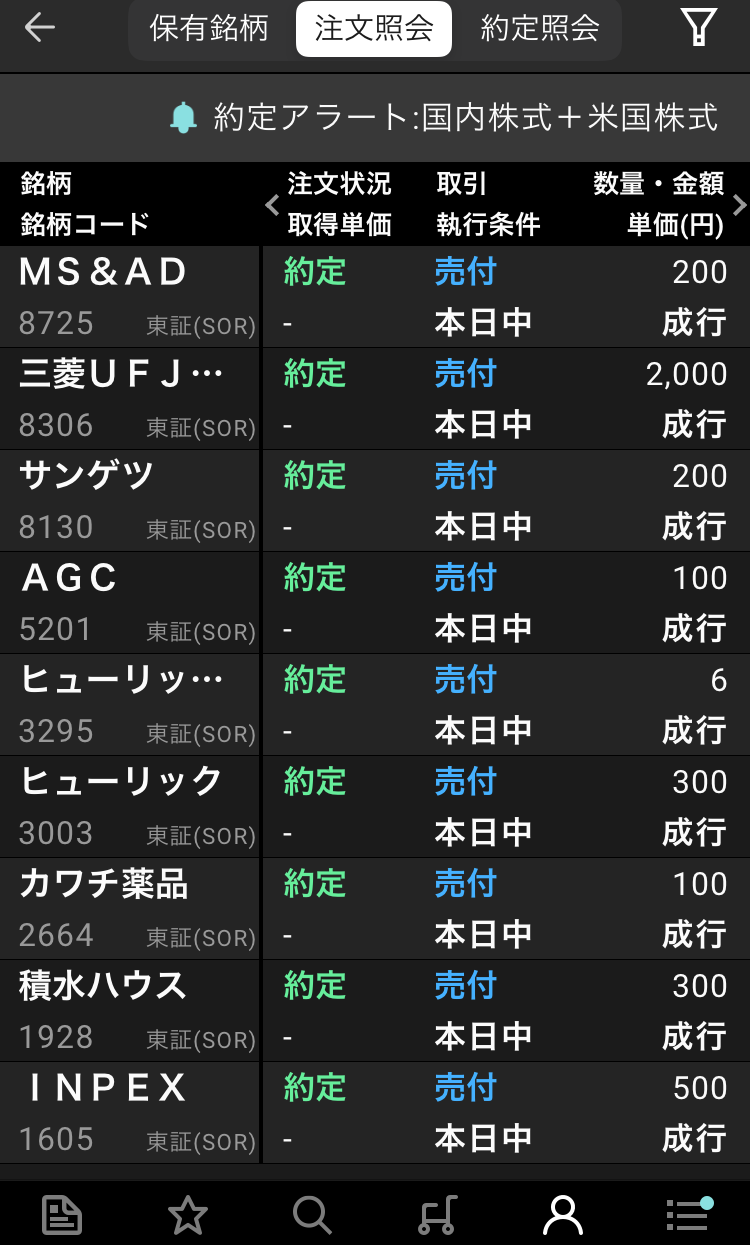Open the filter funnel icon
Screen dimensions: 750x1245
pos(699,27)
